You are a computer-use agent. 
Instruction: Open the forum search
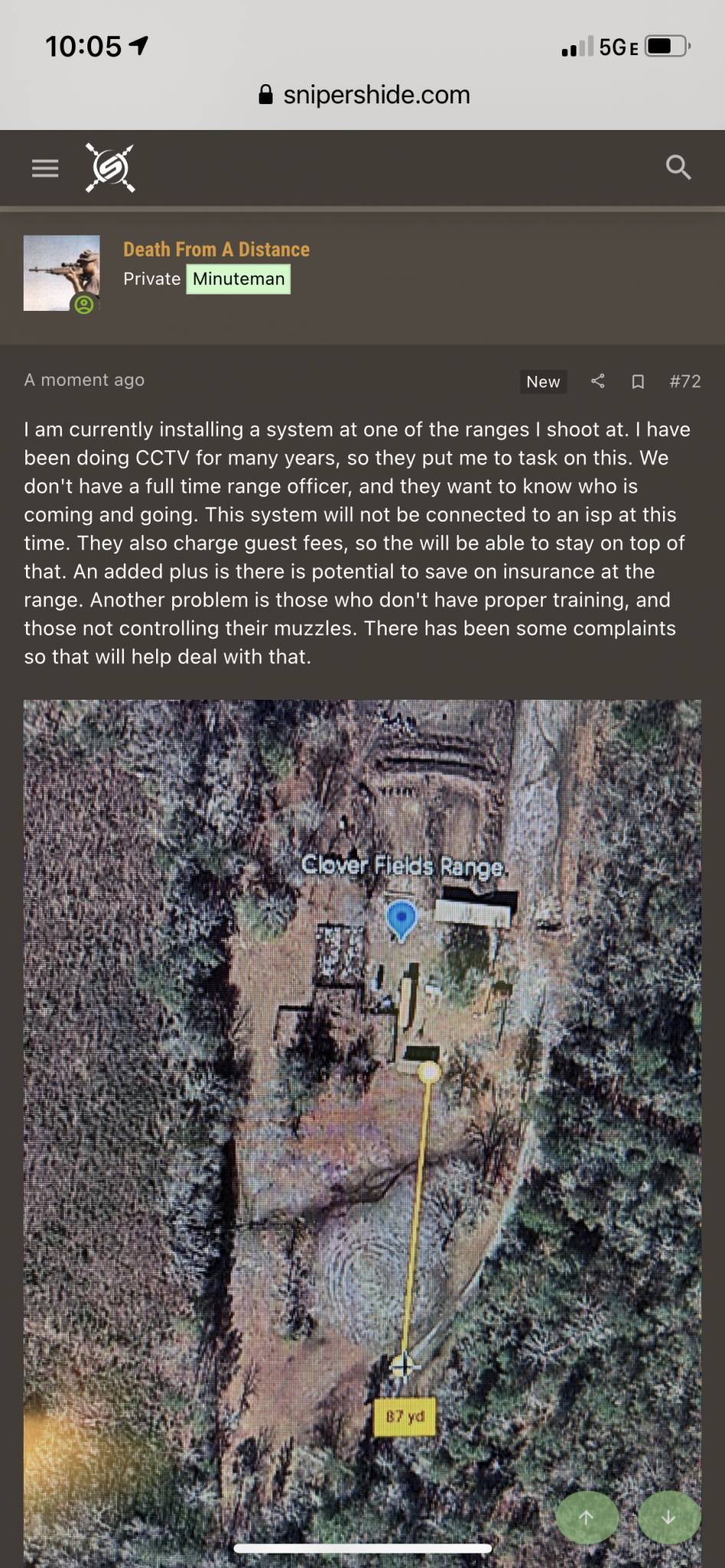[x=678, y=167]
